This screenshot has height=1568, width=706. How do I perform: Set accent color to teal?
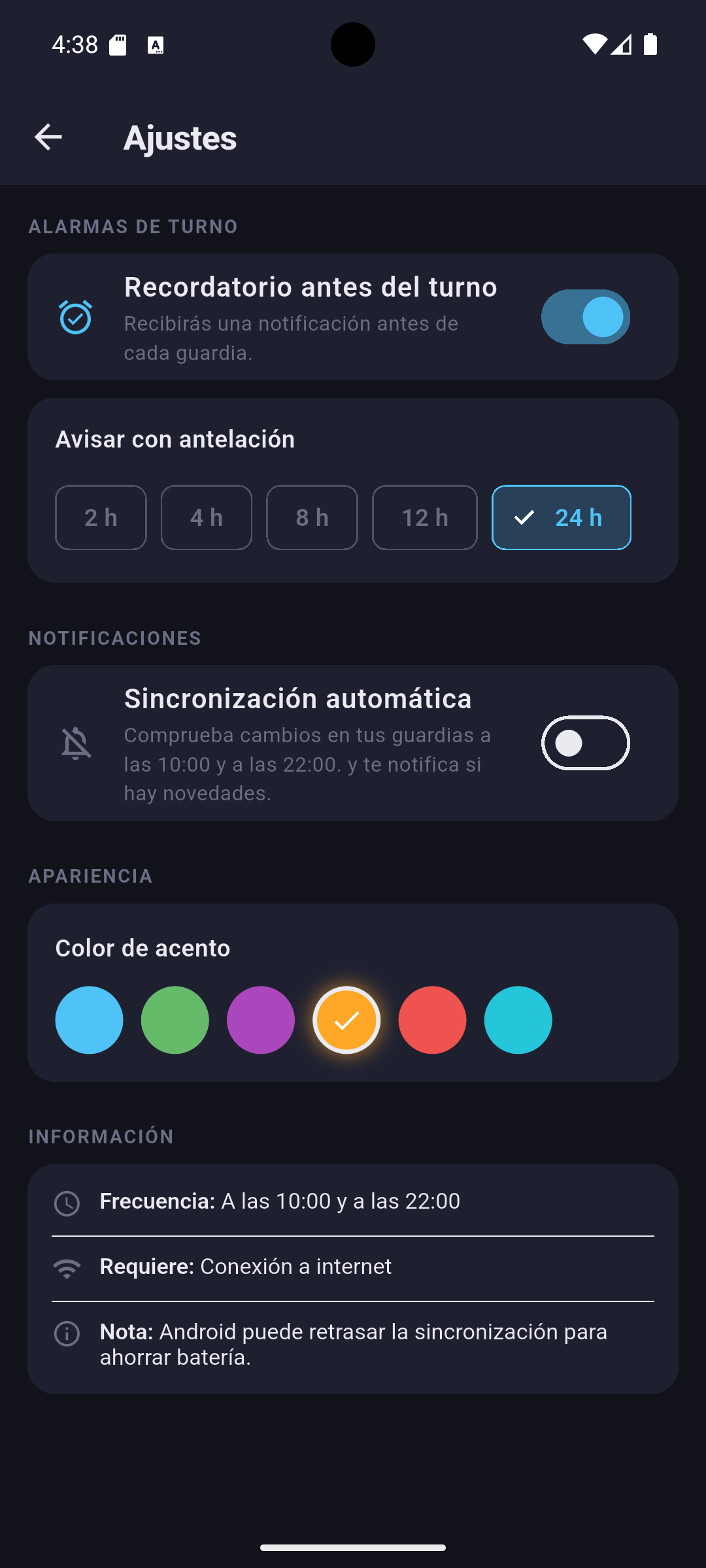518,1020
